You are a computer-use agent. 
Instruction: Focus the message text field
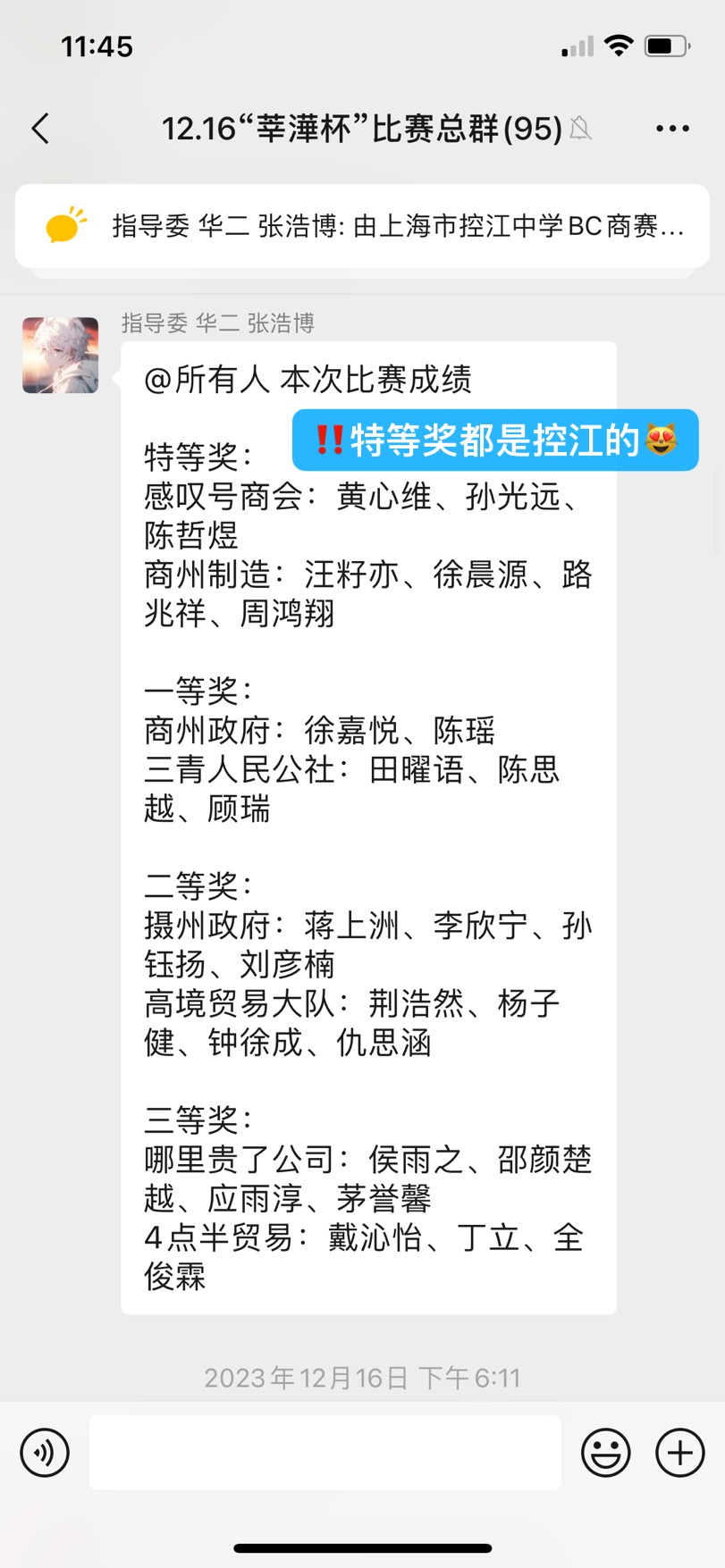coord(325,1453)
